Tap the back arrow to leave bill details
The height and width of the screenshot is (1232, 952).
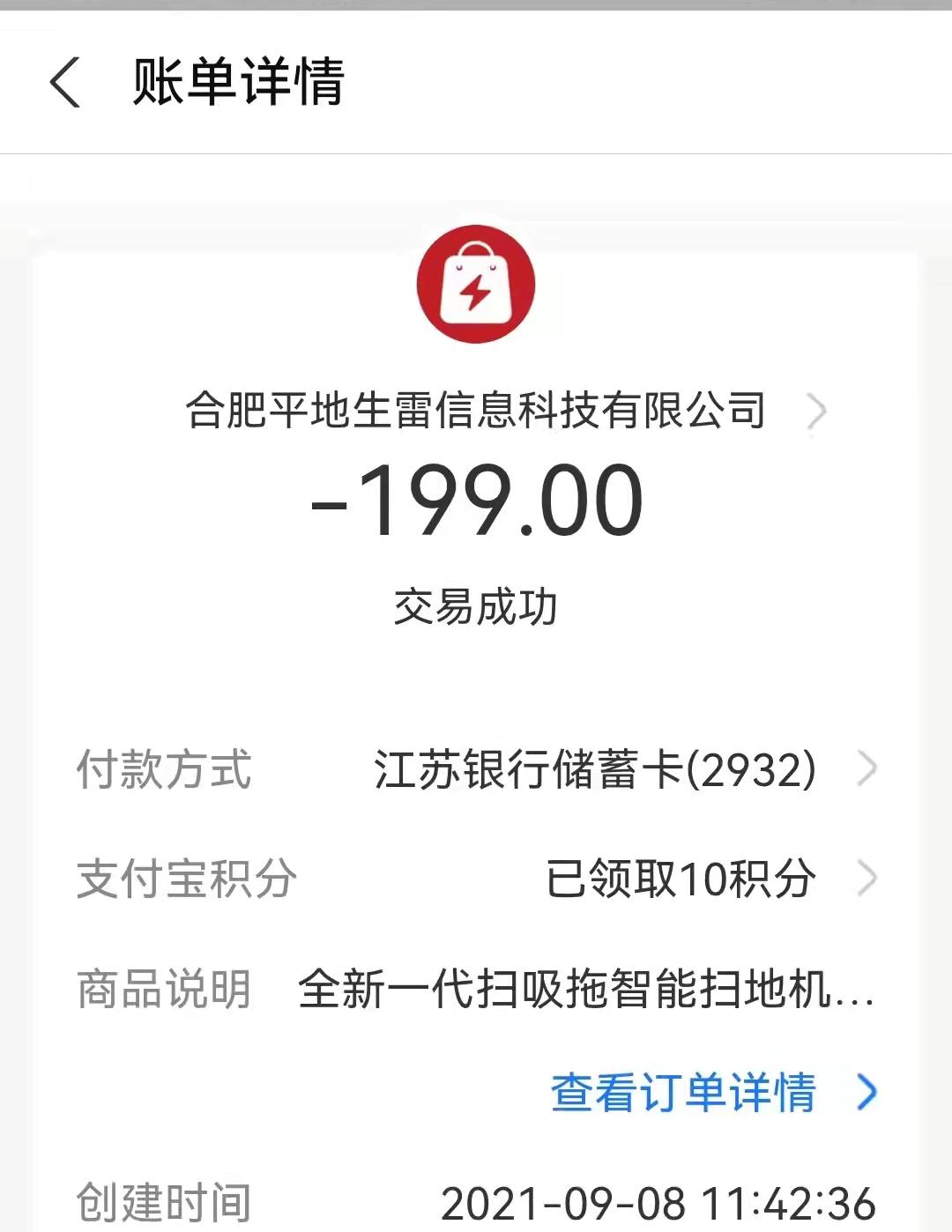(63, 84)
